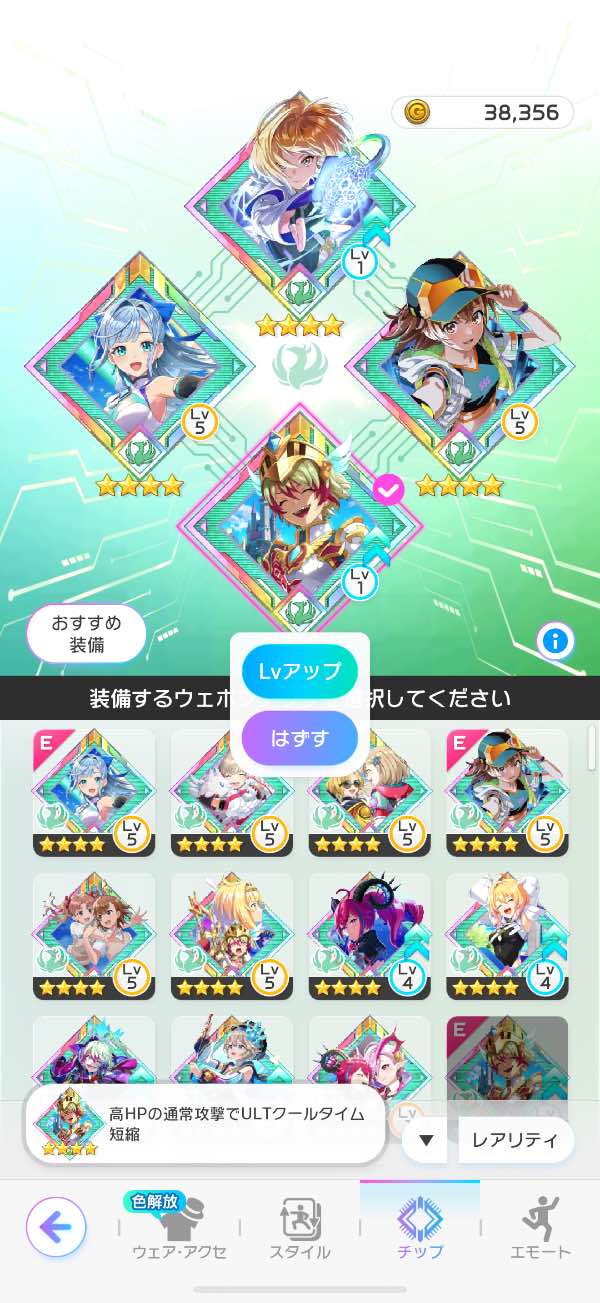
Task: Switch to the ウェア・アクセ tab
Action: 179,1228
